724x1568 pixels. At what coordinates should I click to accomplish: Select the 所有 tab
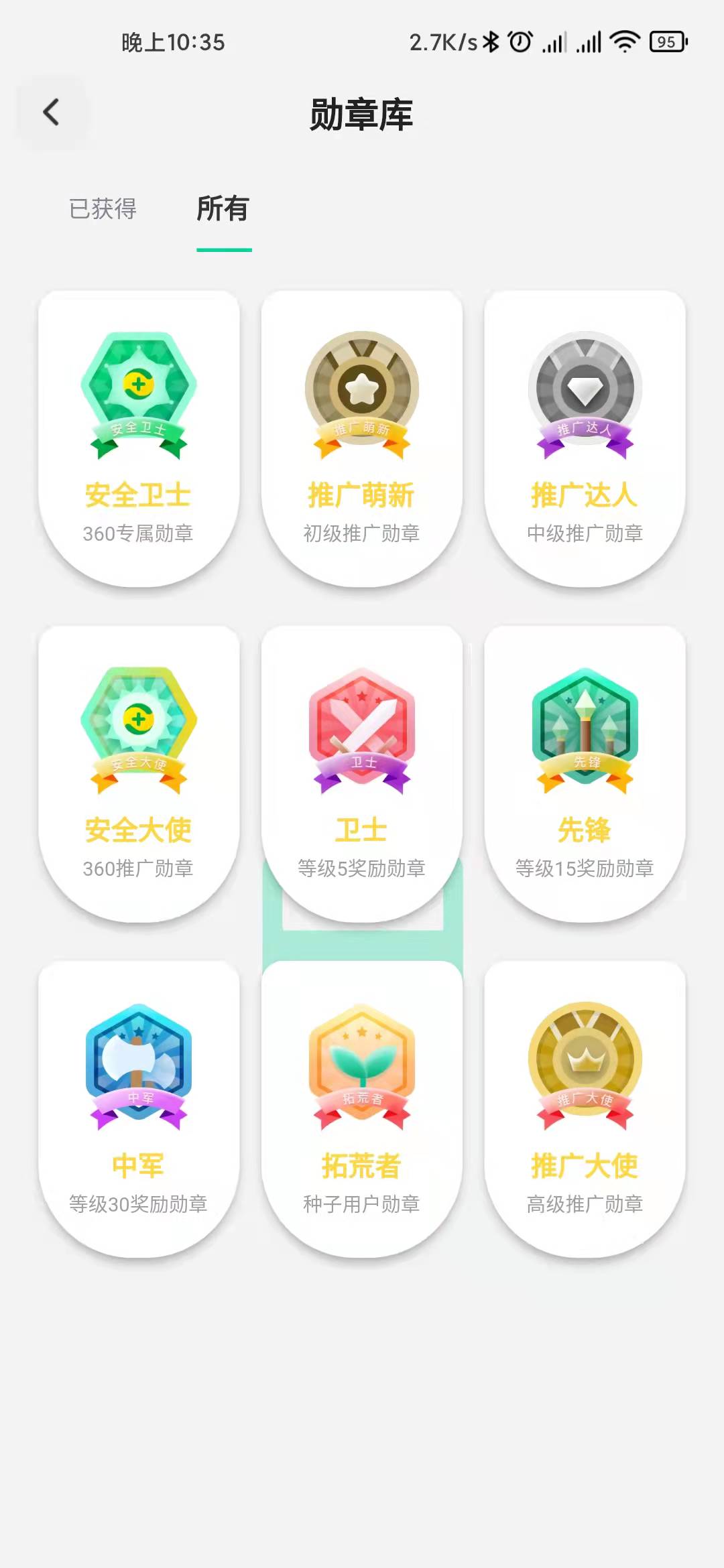[x=223, y=209]
